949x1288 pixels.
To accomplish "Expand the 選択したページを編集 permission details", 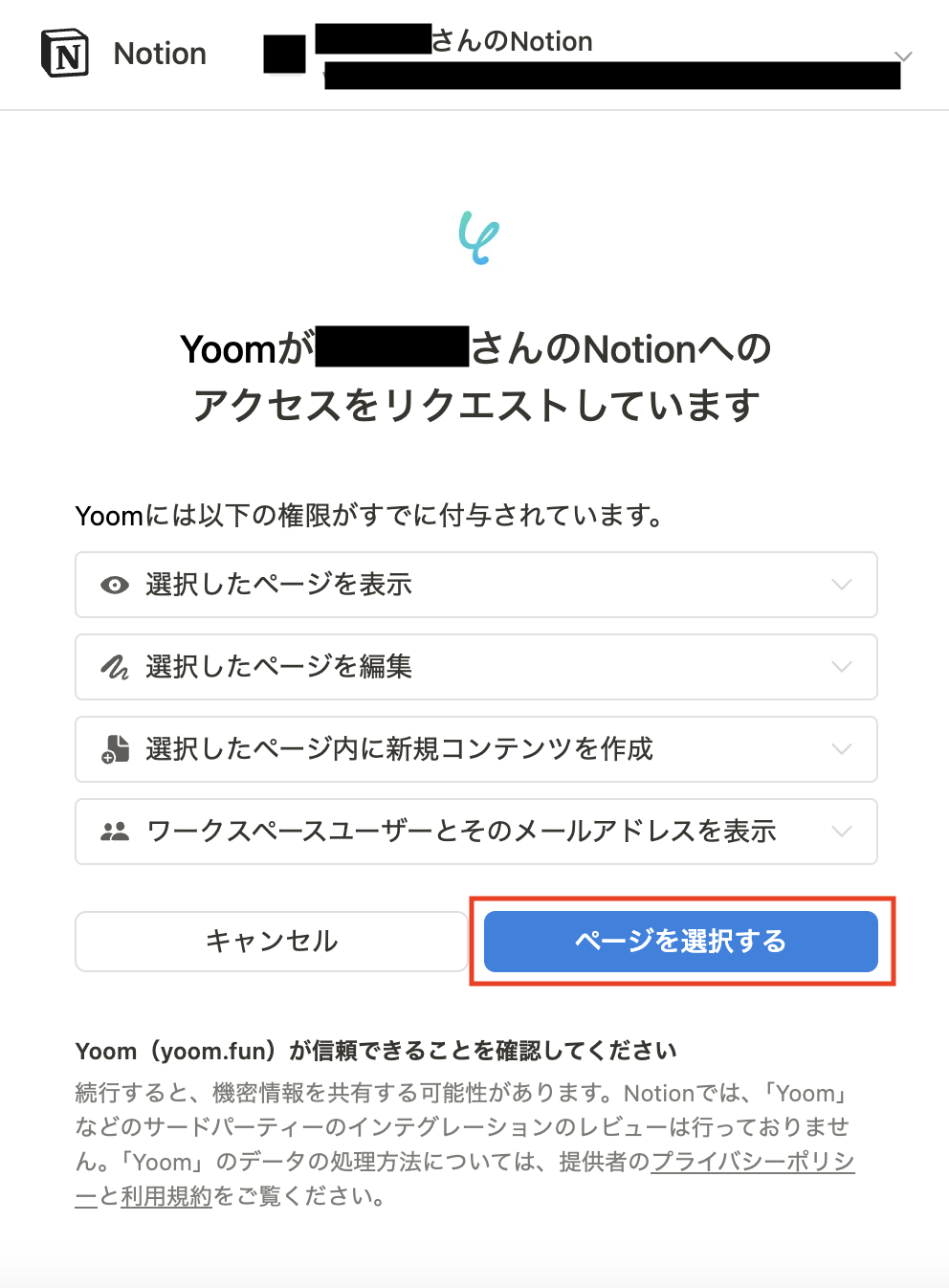I will (841, 667).
